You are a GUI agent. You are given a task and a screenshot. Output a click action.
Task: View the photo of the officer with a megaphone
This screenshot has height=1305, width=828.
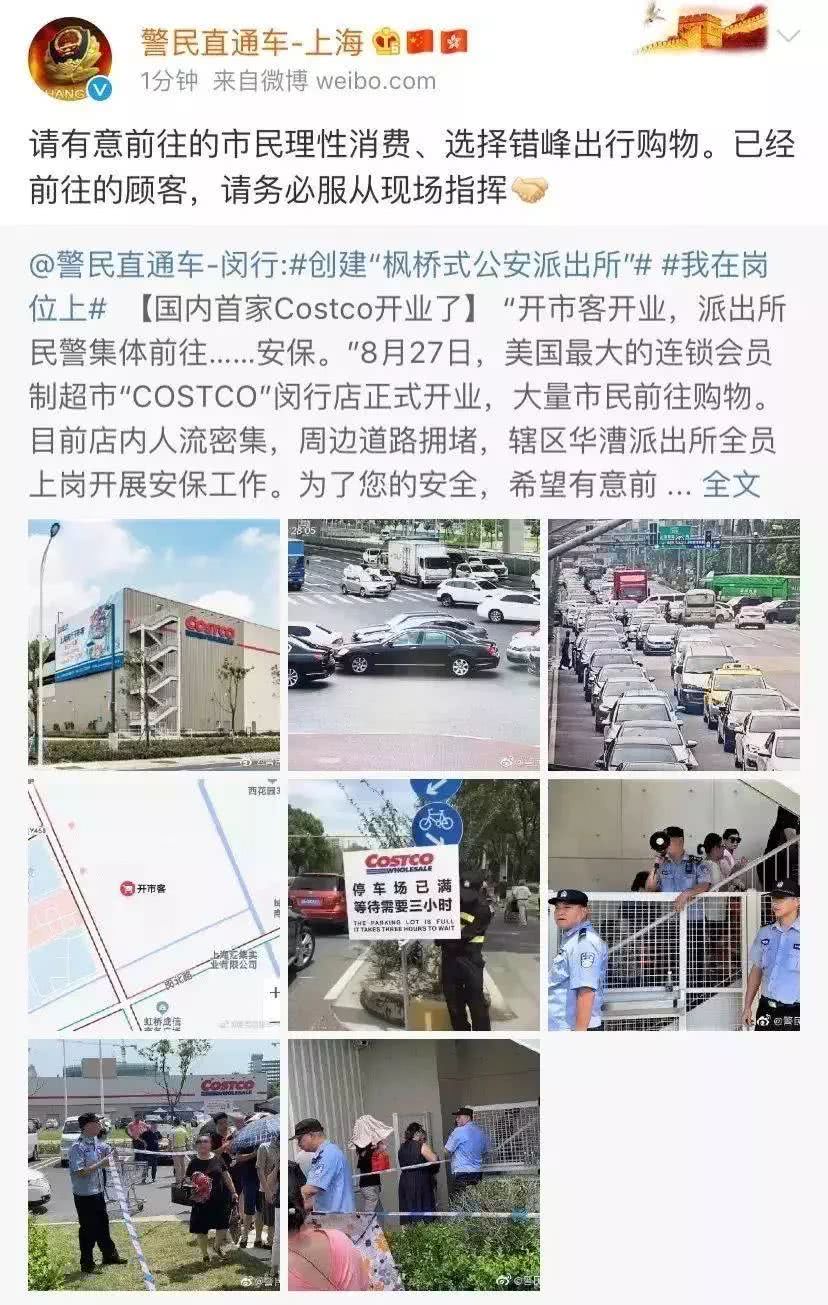[673, 905]
